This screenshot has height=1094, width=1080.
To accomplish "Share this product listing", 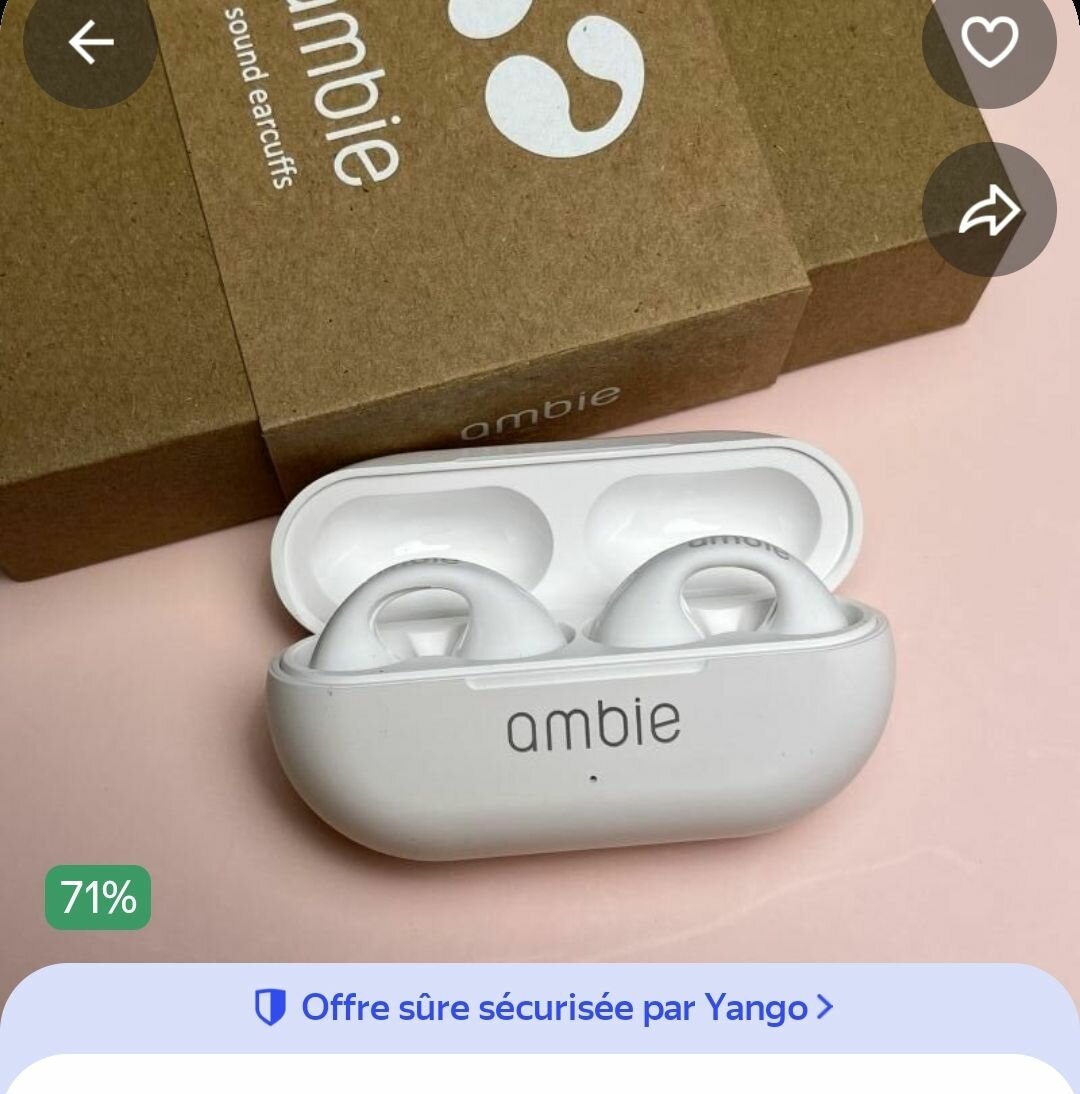I will (x=988, y=209).
